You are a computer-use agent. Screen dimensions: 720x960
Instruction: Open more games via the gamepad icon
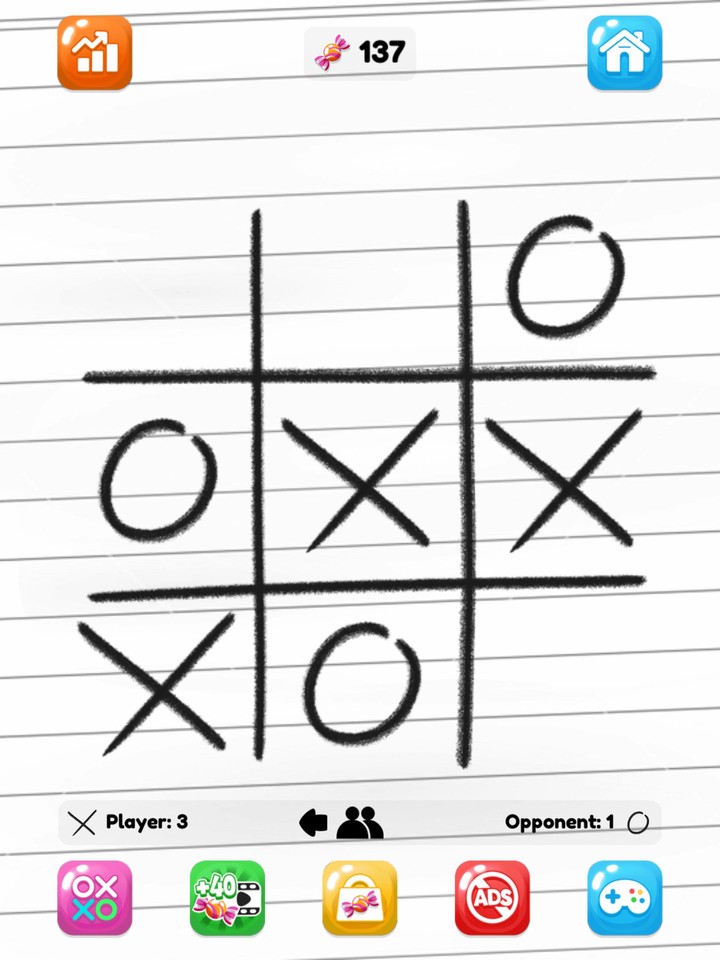pos(625,899)
